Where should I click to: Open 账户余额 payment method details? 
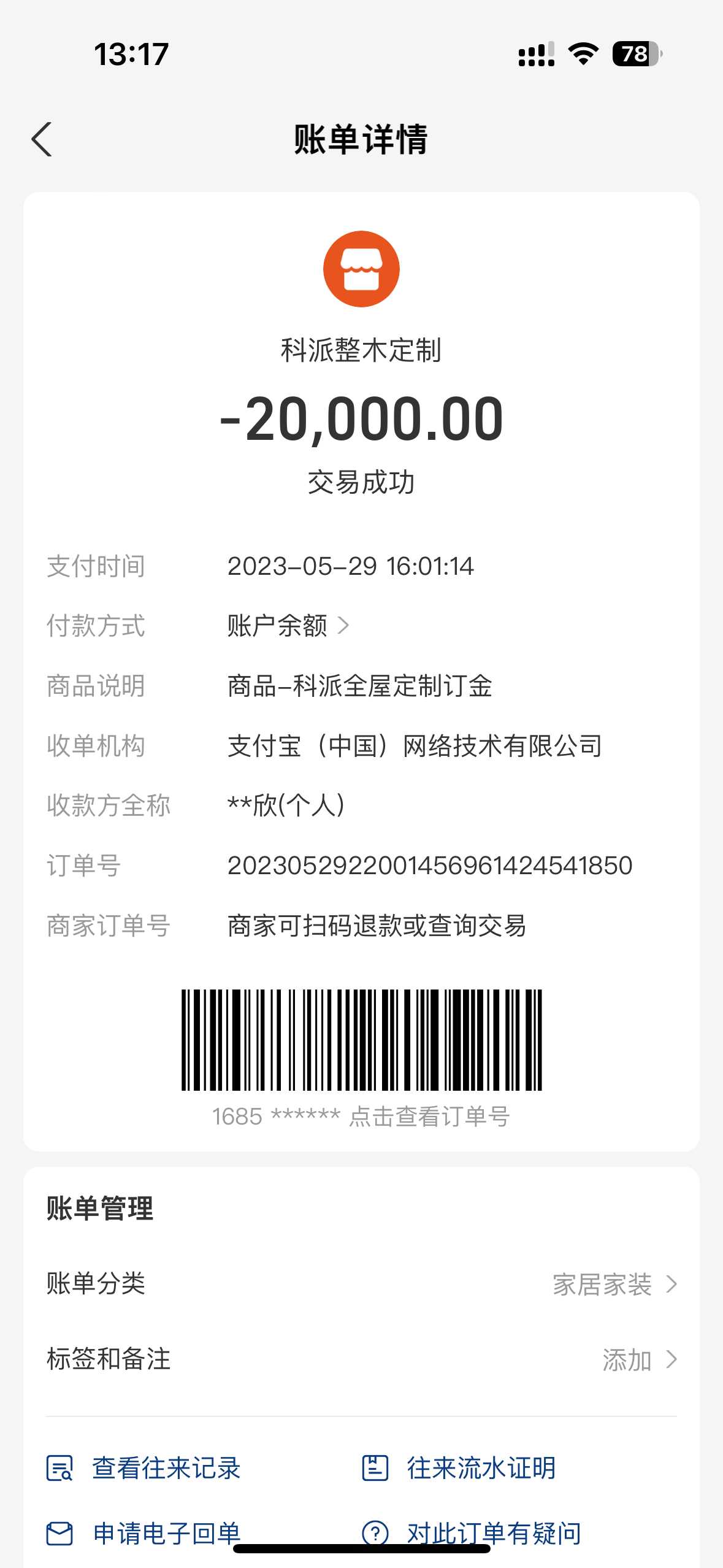pos(288,626)
